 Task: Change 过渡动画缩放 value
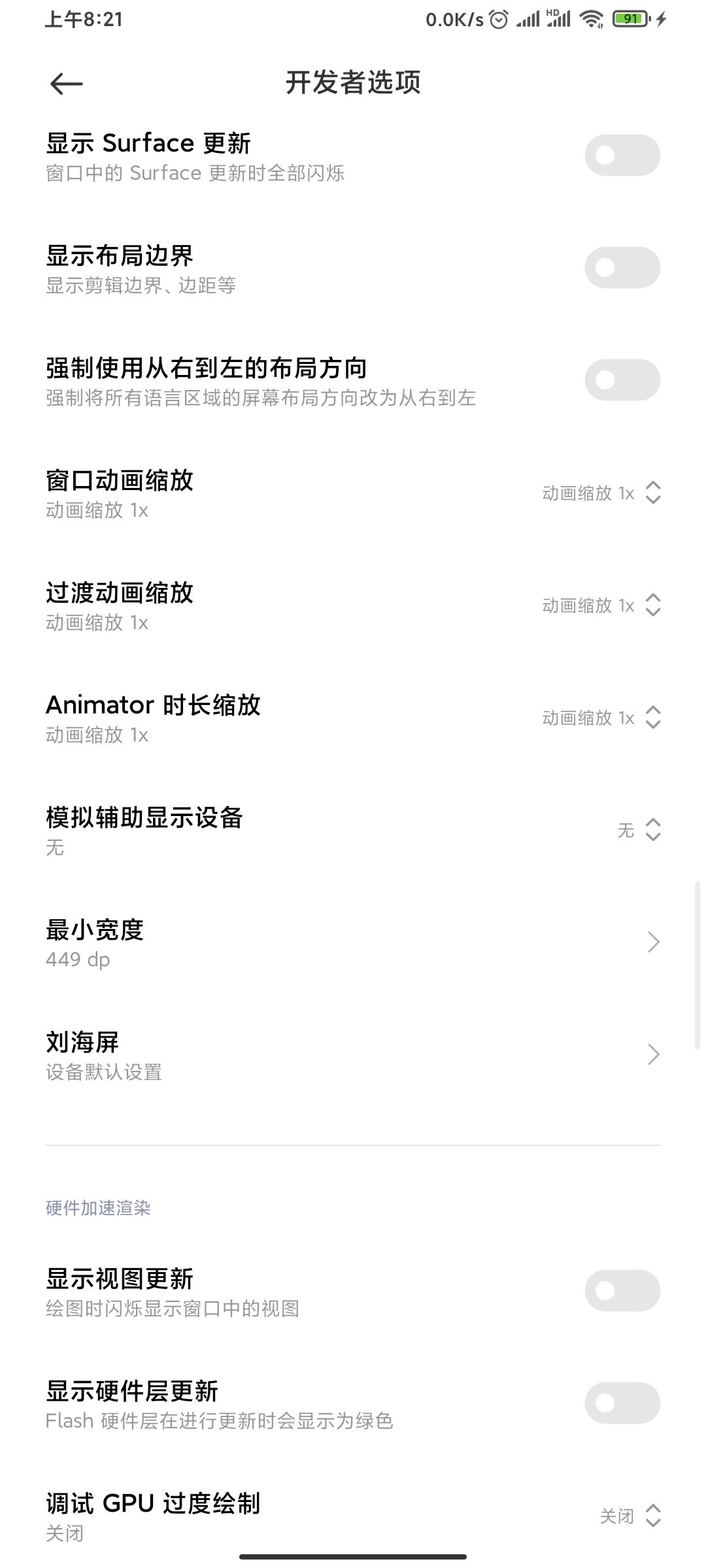tap(601, 606)
